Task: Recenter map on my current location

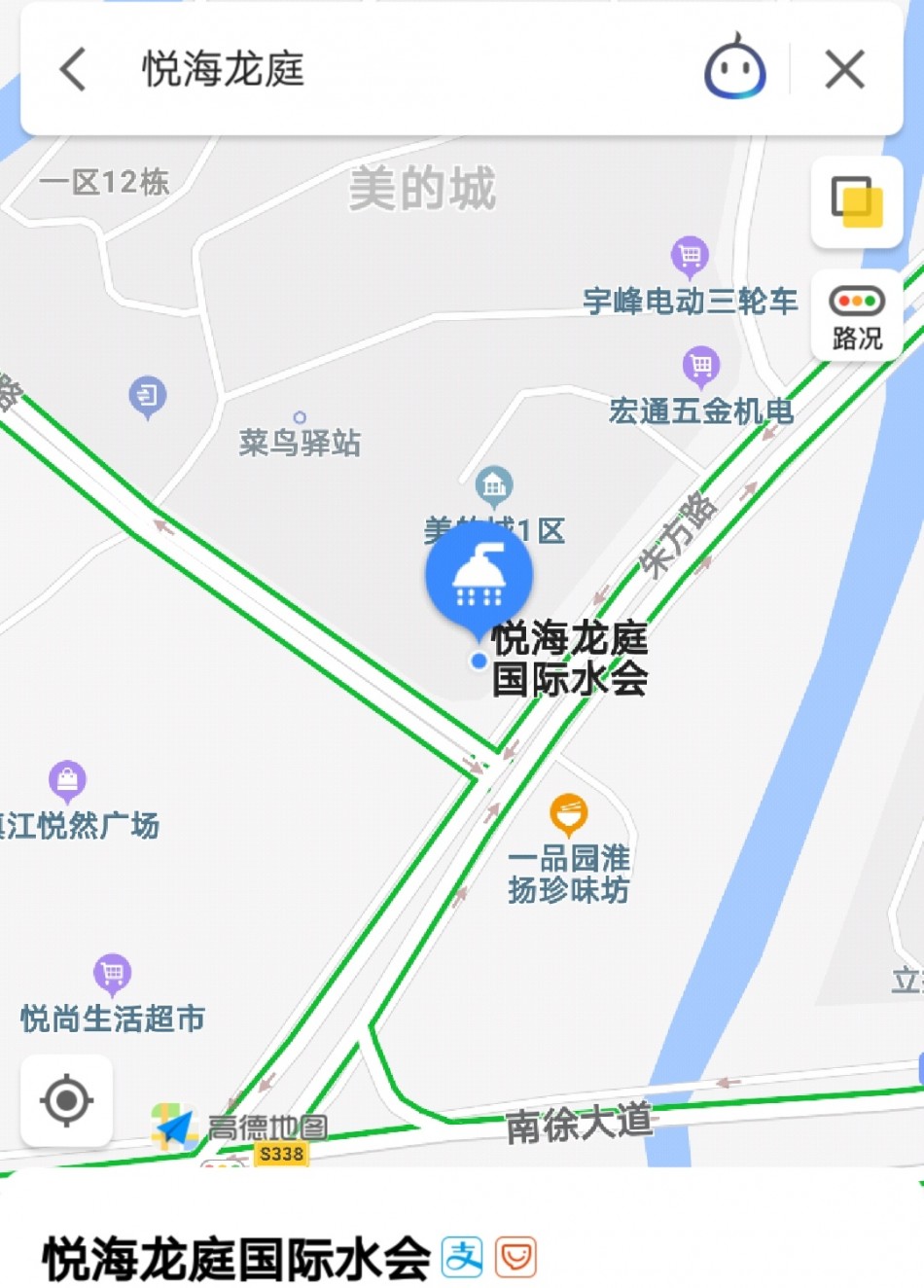Action: pyautogui.click(x=66, y=1100)
